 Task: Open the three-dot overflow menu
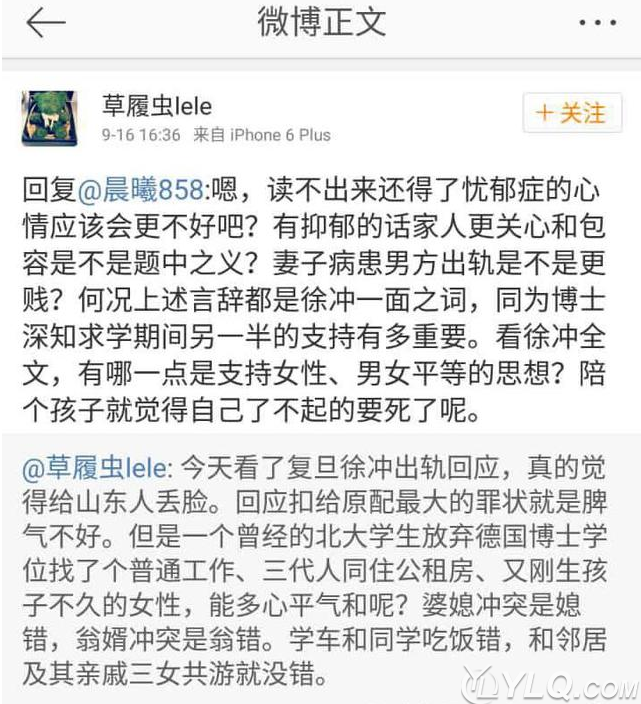[598, 24]
